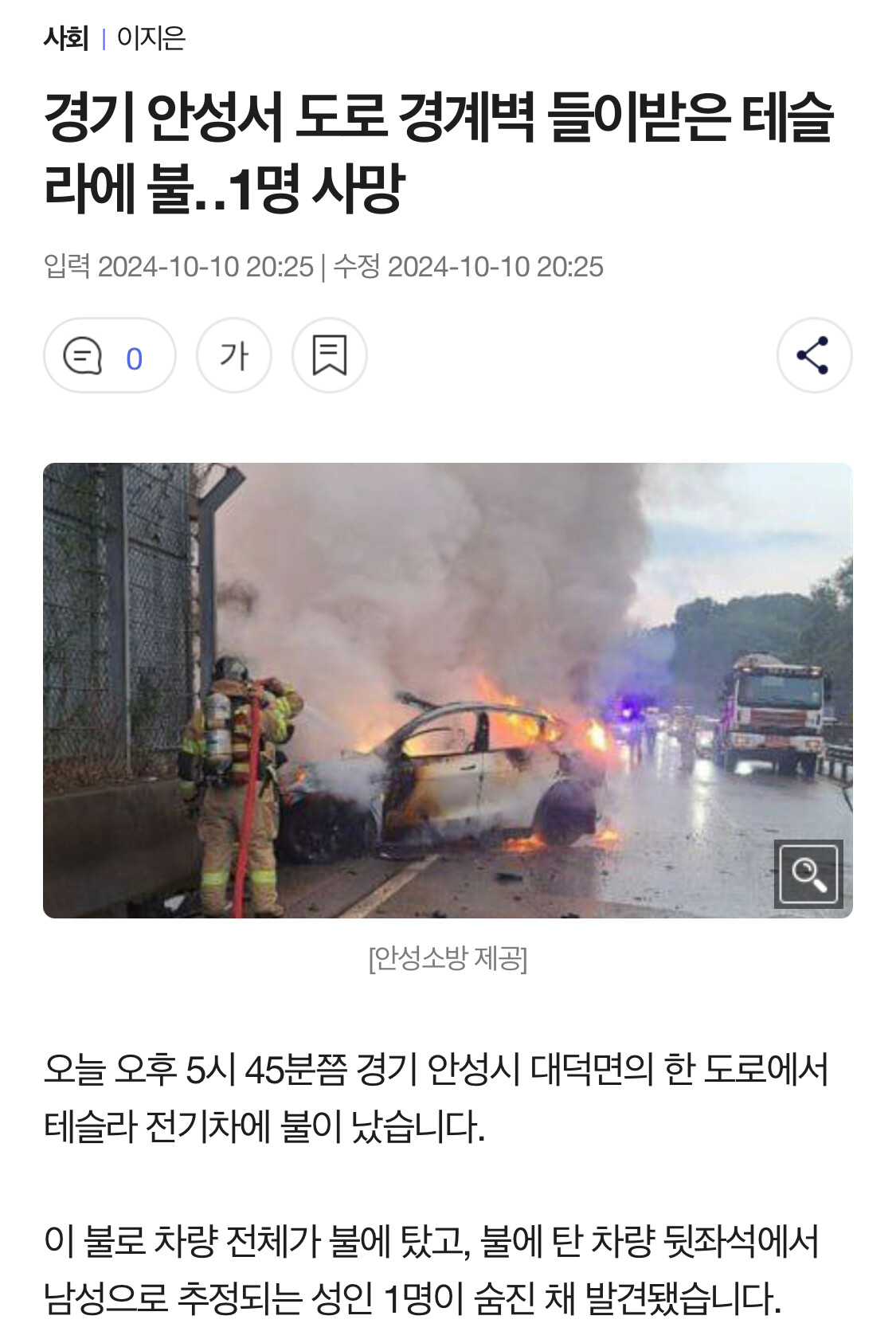Share this article

pyautogui.click(x=814, y=356)
